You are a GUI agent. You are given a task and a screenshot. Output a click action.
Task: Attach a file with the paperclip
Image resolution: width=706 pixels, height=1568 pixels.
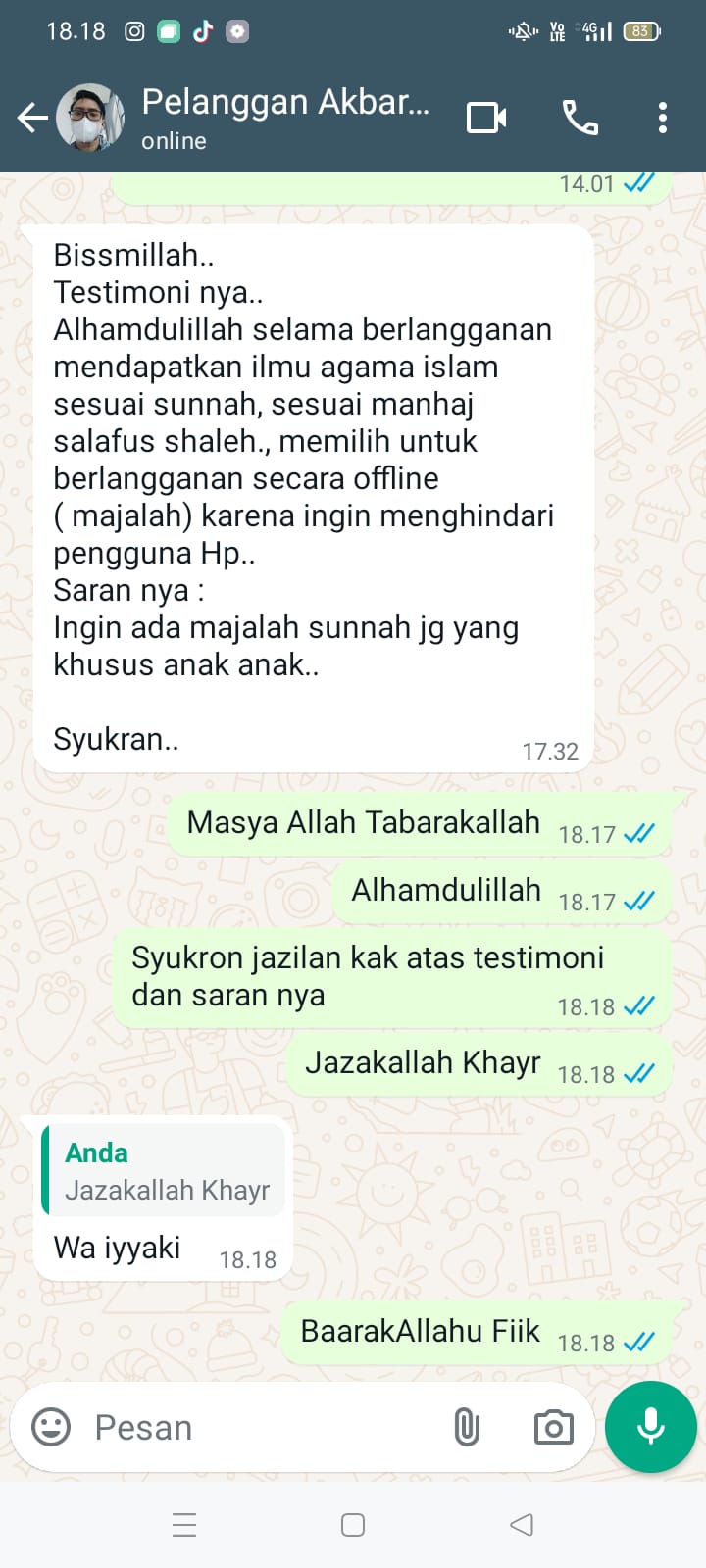pyautogui.click(x=467, y=1427)
